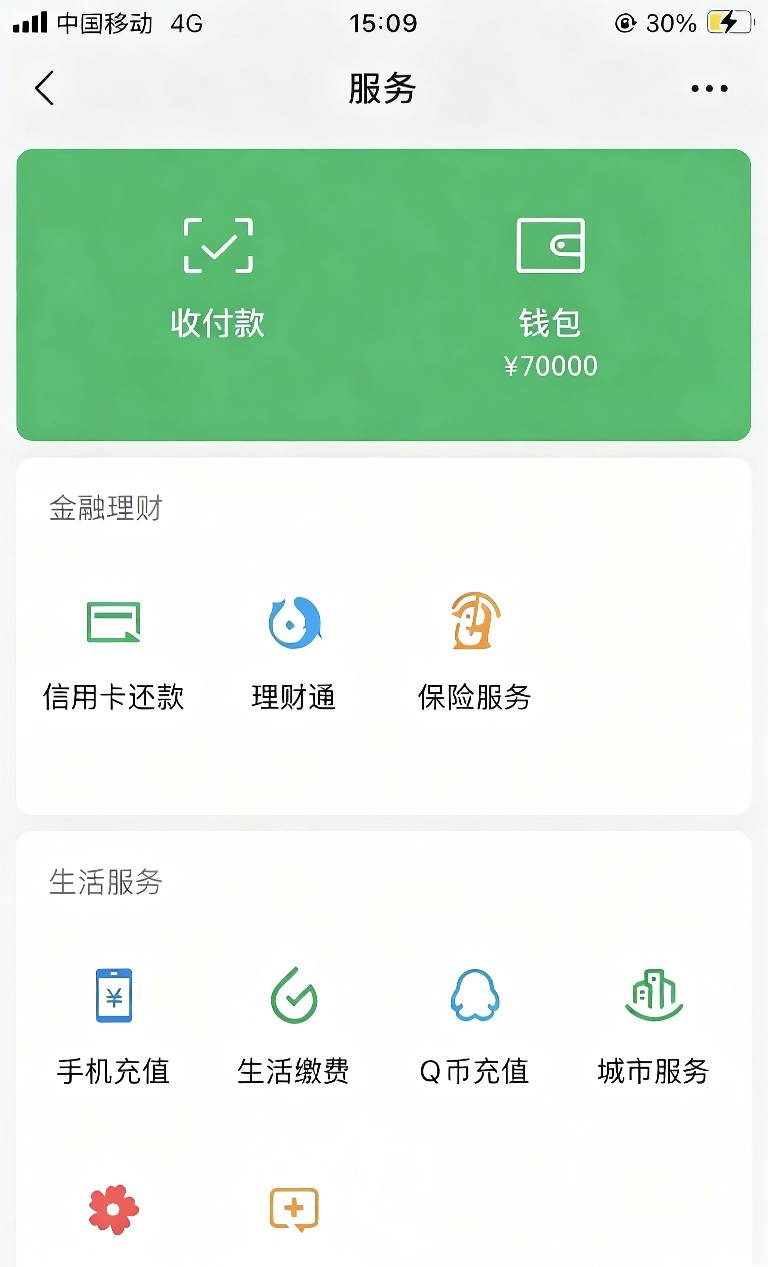The height and width of the screenshot is (1267, 768).
Task: Open 城市服务 city services
Action: [653, 1027]
